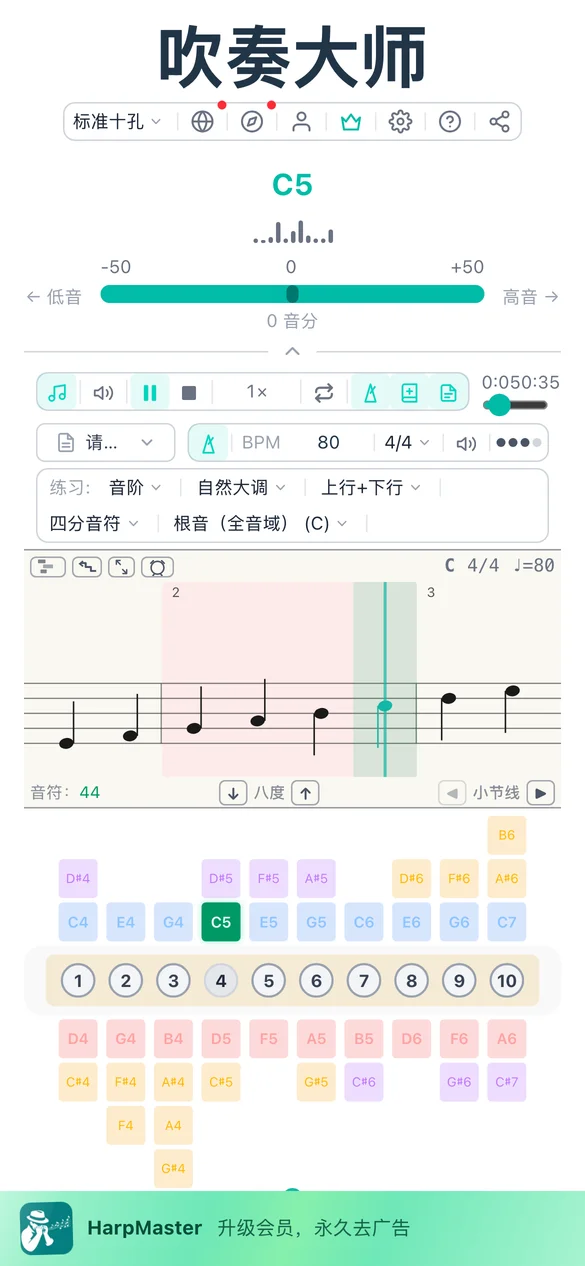Pause the playback
The width and height of the screenshot is (585, 1266).
(x=150, y=393)
